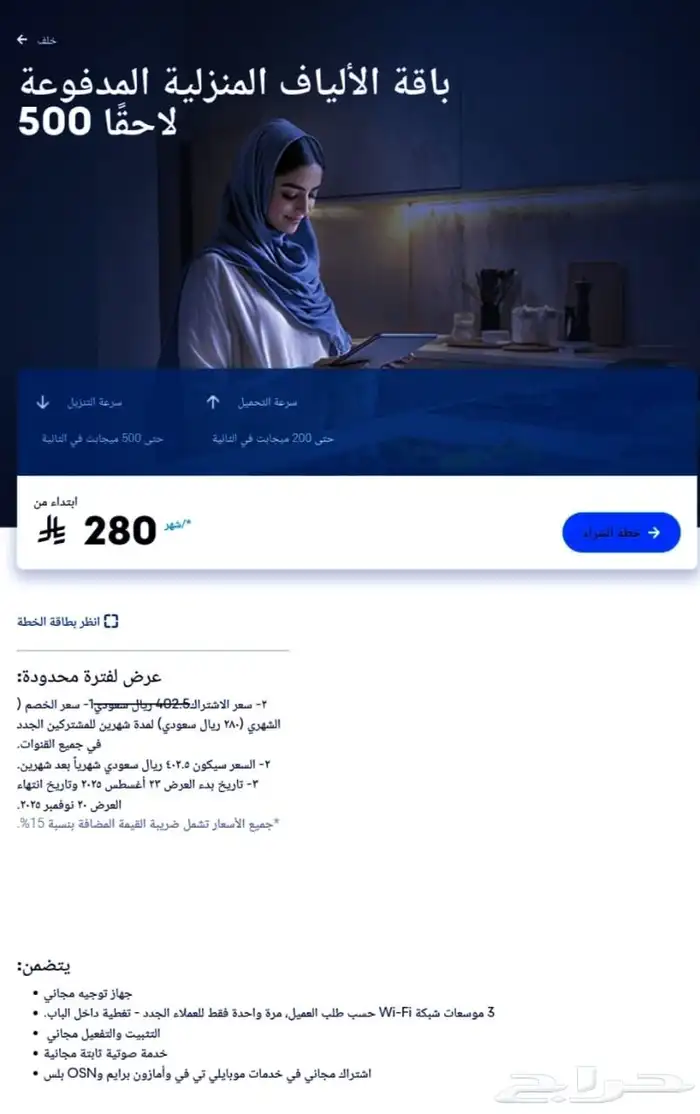Open the انظر بطاقة الخطة link
This screenshot has height=1114, width=700.
(68, 621)
